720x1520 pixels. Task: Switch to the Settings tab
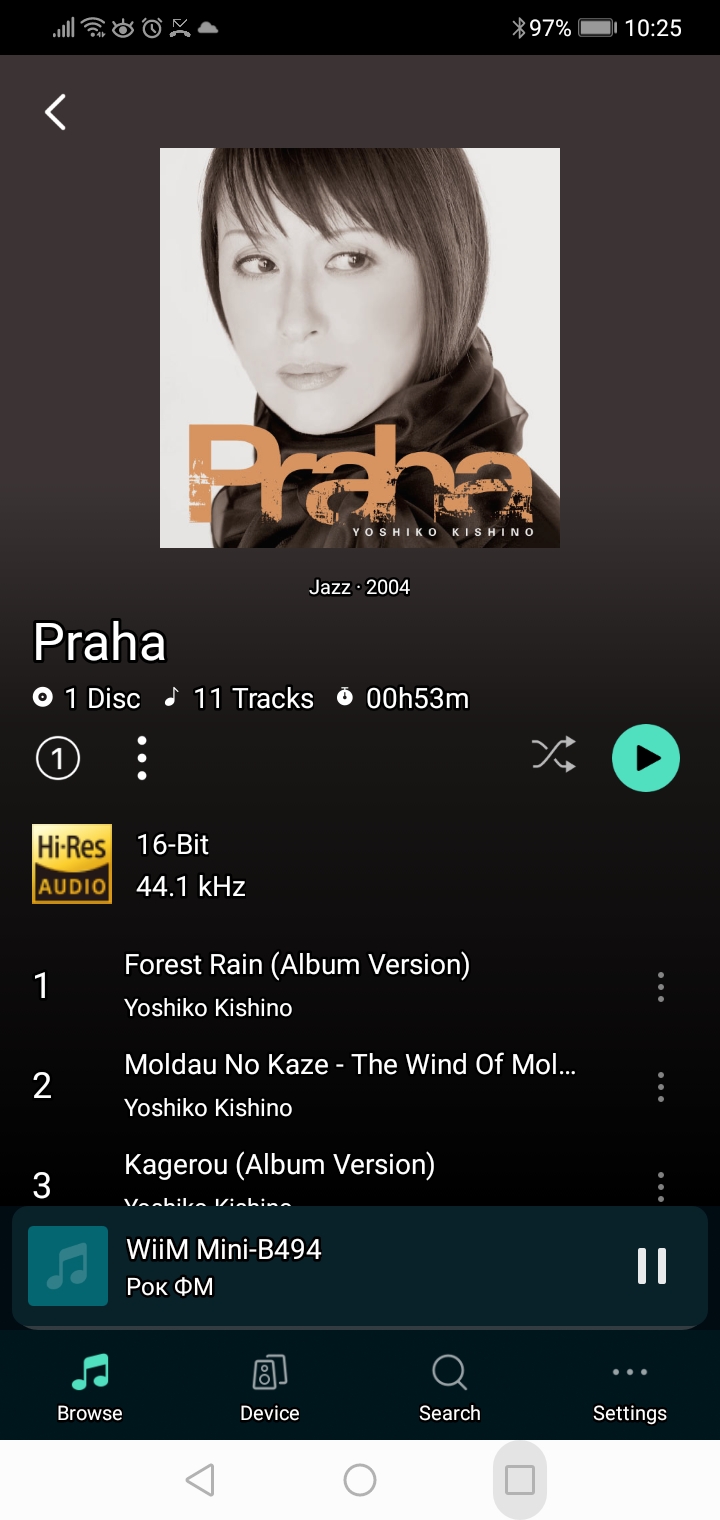(x=629, y=1388)
